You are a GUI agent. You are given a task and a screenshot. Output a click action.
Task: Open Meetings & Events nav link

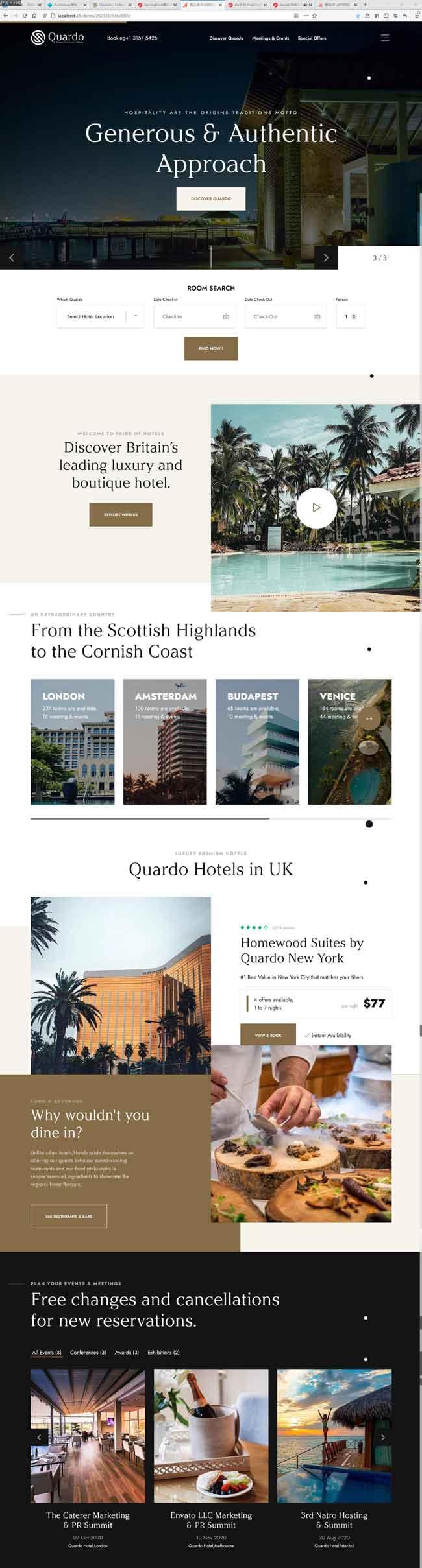[x=270, y=38]
